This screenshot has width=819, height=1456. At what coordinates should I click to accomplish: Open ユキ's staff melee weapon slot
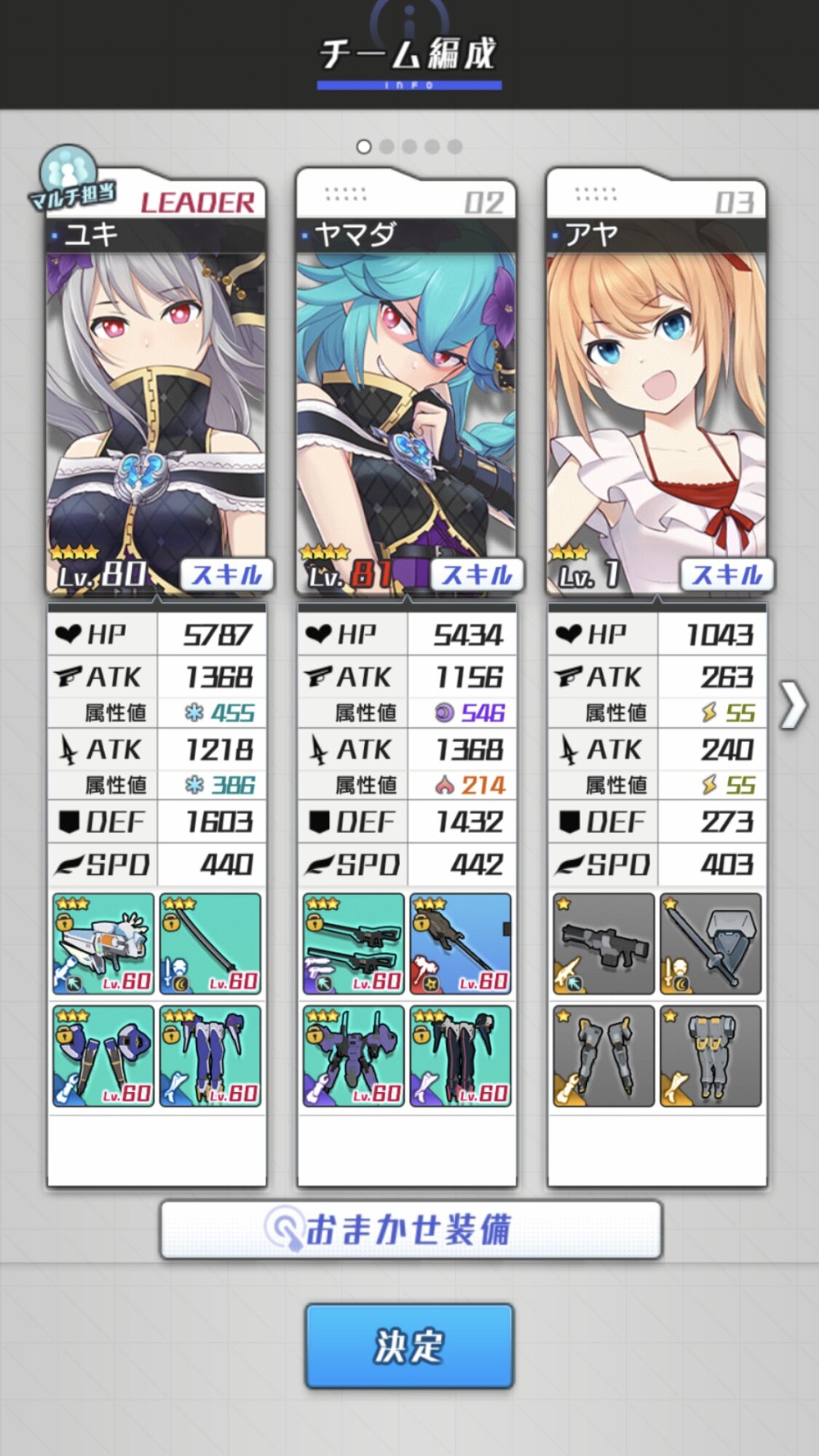210,944
